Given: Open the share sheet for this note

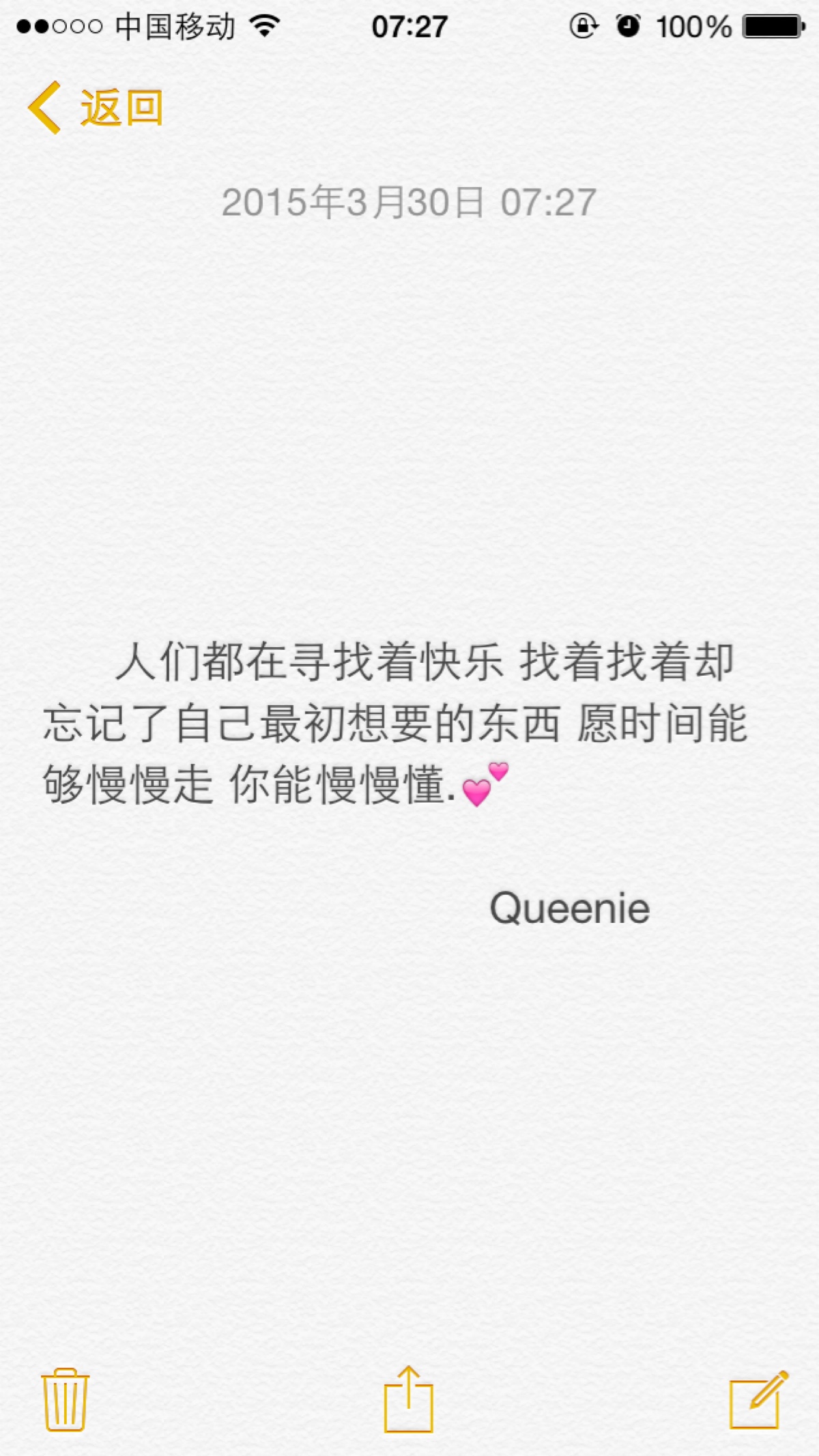Looking at the screenshot, I should coord(408,1399).
